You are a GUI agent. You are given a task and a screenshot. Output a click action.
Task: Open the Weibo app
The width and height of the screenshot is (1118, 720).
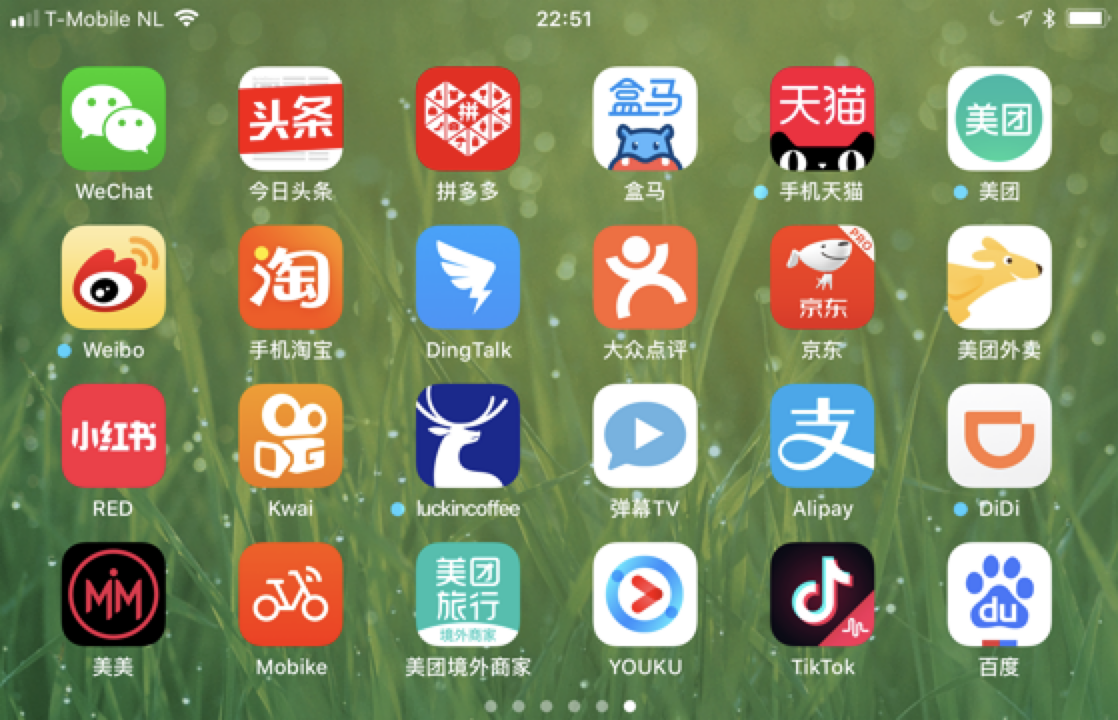point(113,277)
